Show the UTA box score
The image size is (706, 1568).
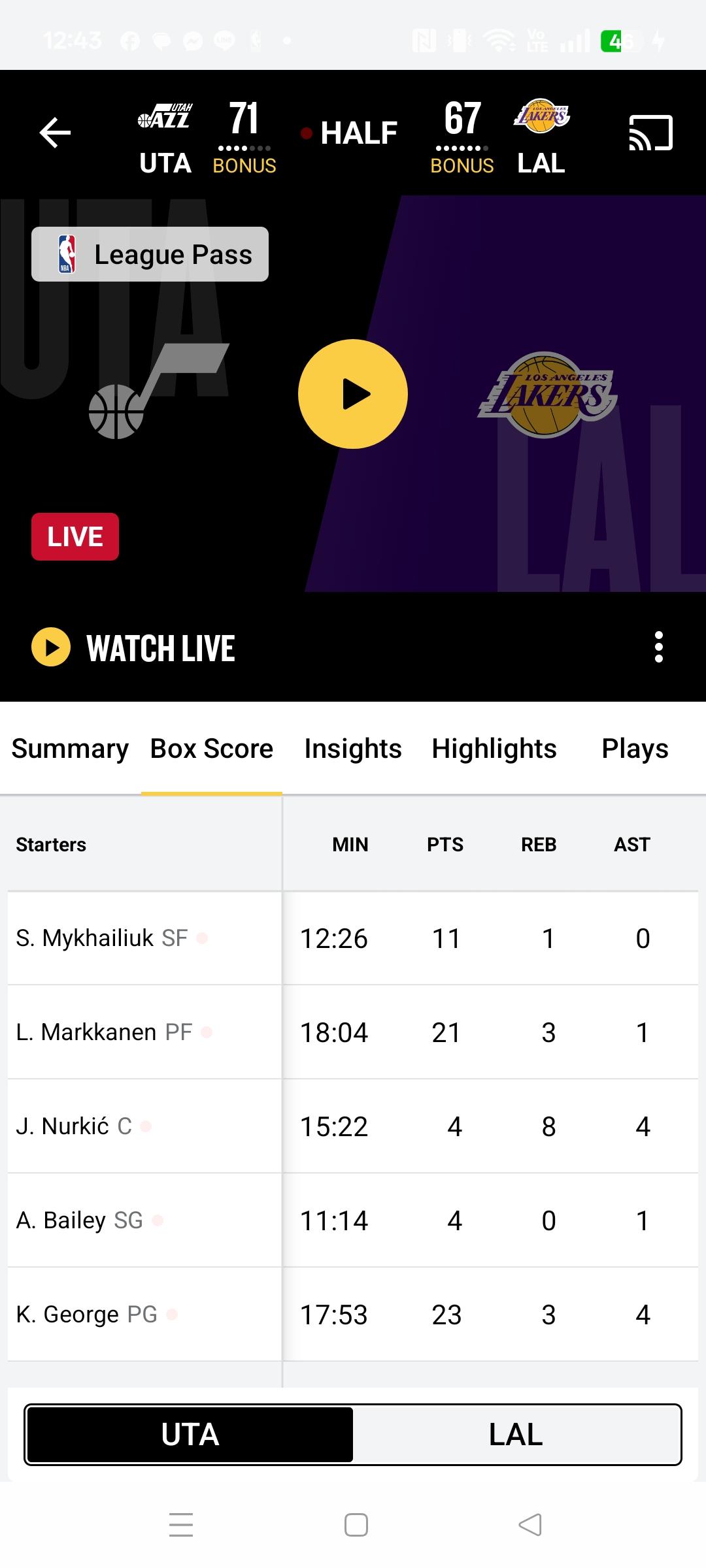tap(190, 1435)
